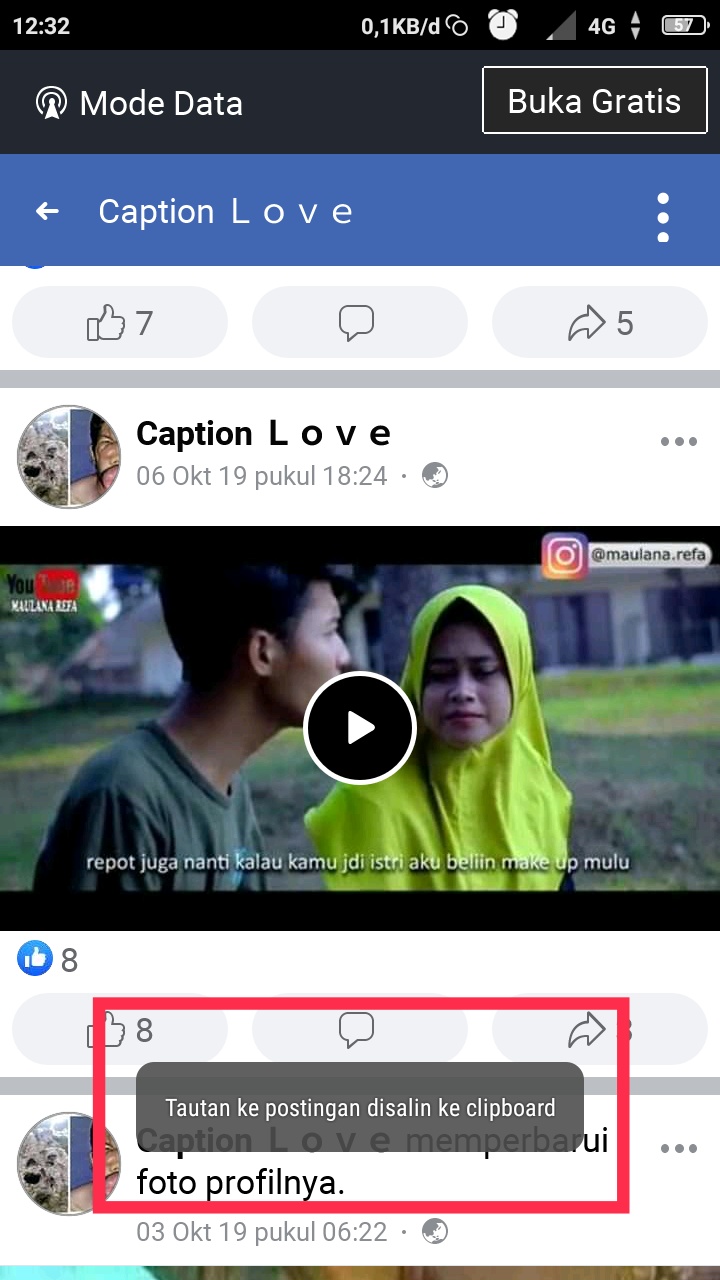720x1280 pixels.
Task: Tap the share arrow icon on the video post
Action: click(589, 1029)
